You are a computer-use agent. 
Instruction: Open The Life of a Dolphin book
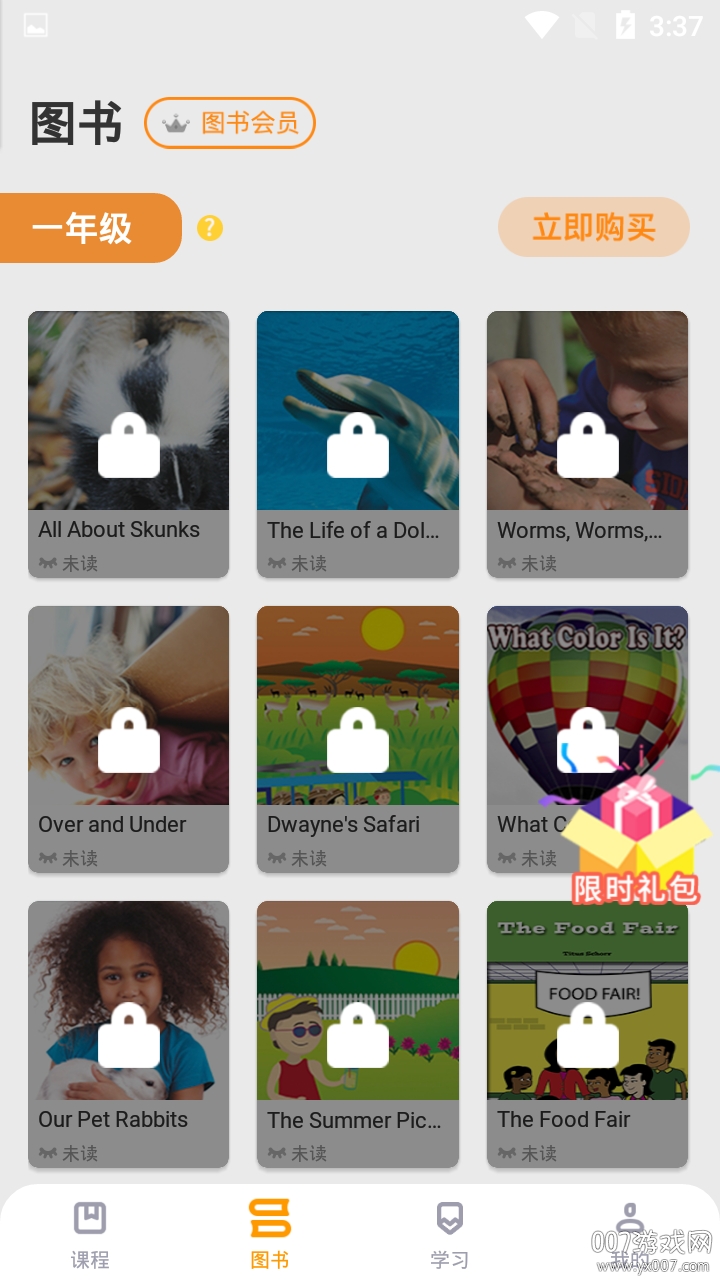tap(357, 443)
